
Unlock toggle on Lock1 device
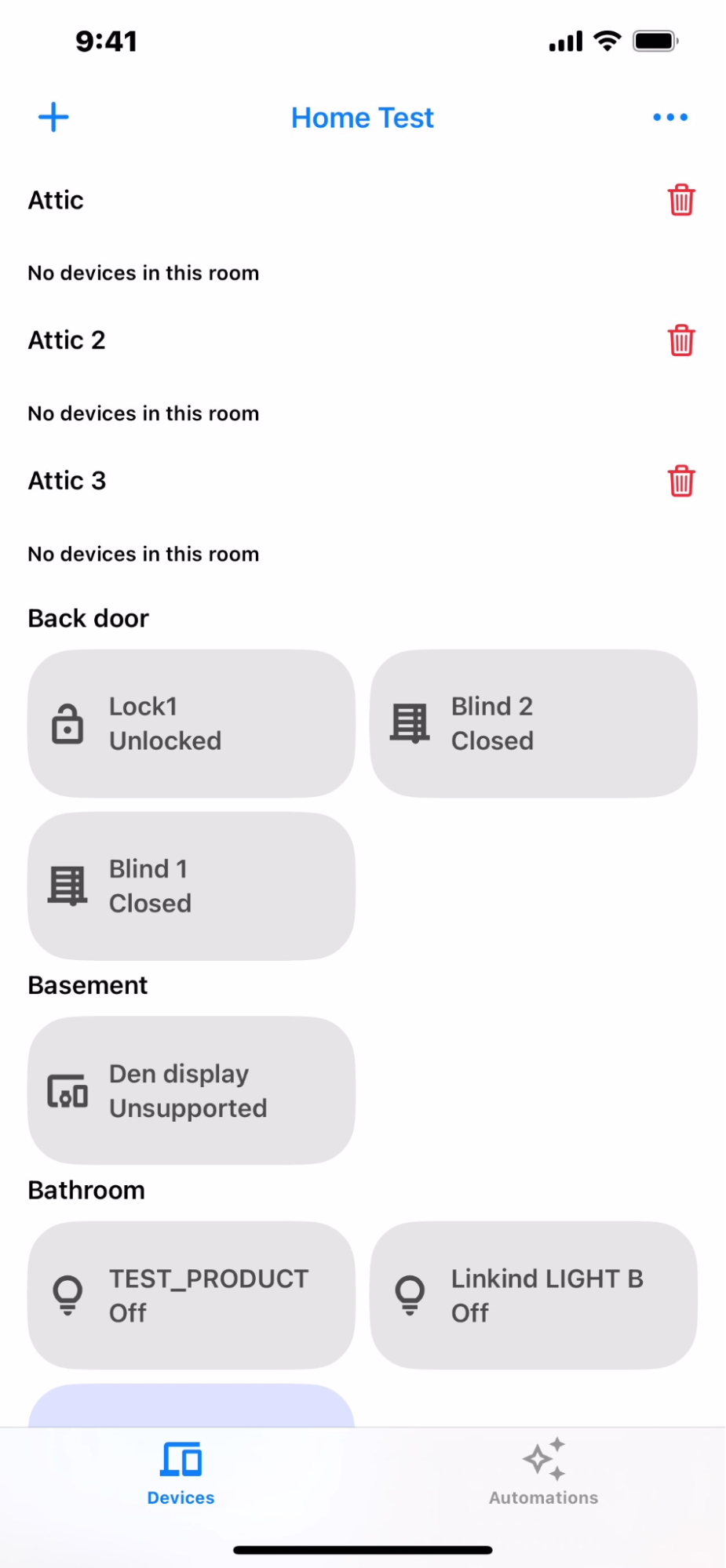191,722
